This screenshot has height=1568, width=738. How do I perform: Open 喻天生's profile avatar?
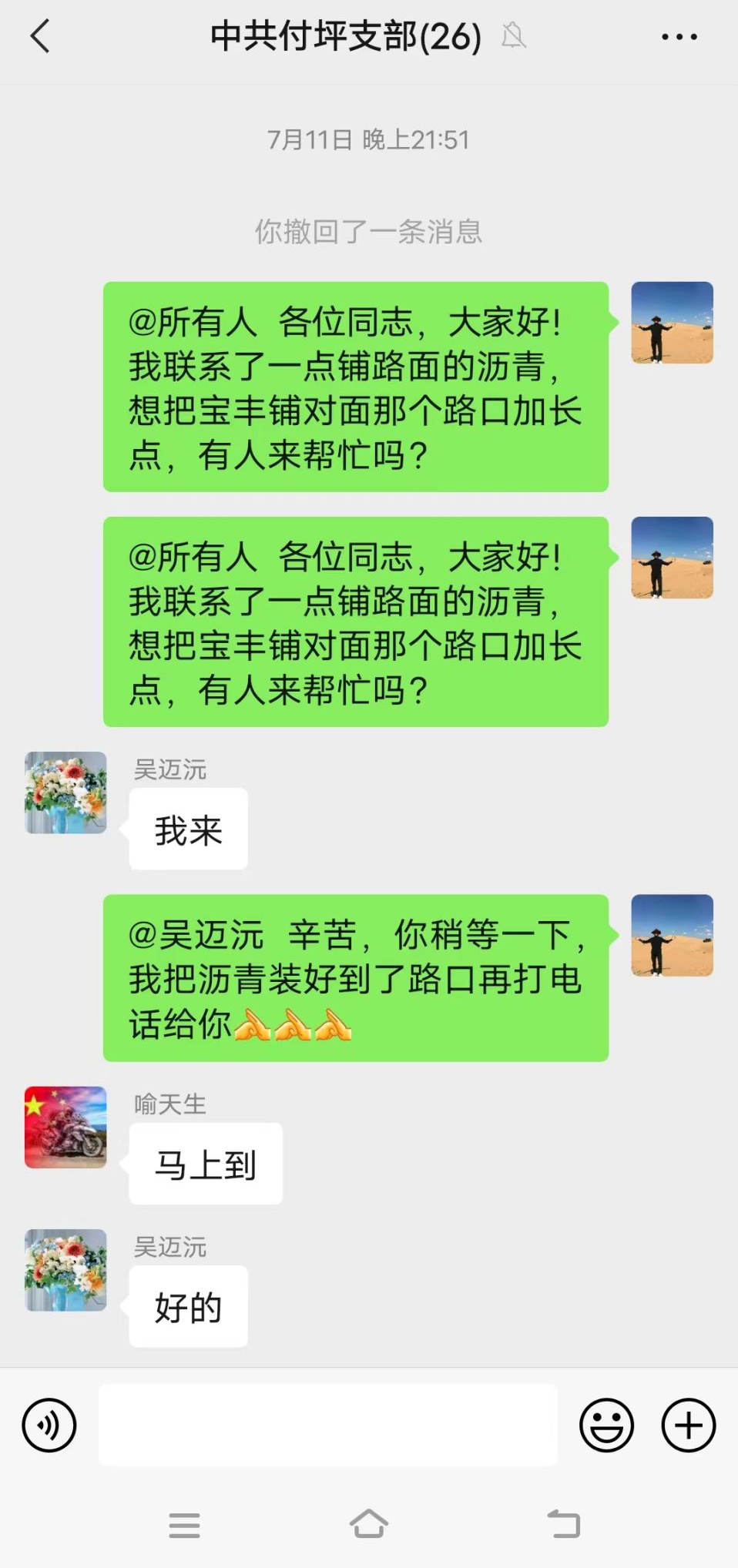click(x=65, y=1127)
